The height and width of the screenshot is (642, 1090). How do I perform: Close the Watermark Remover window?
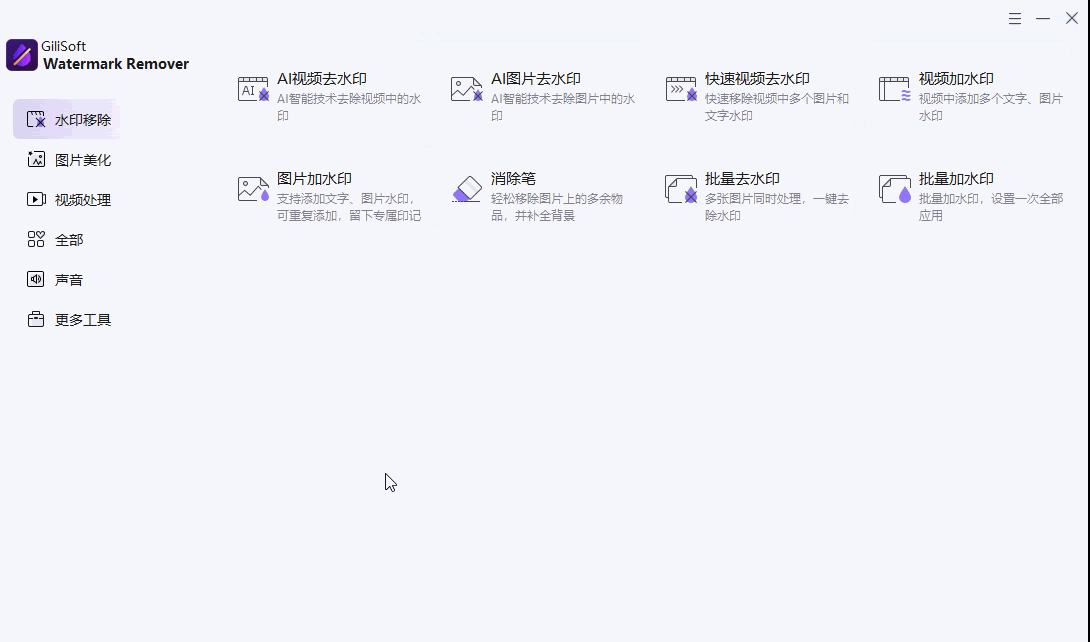tap(1072, 18)
